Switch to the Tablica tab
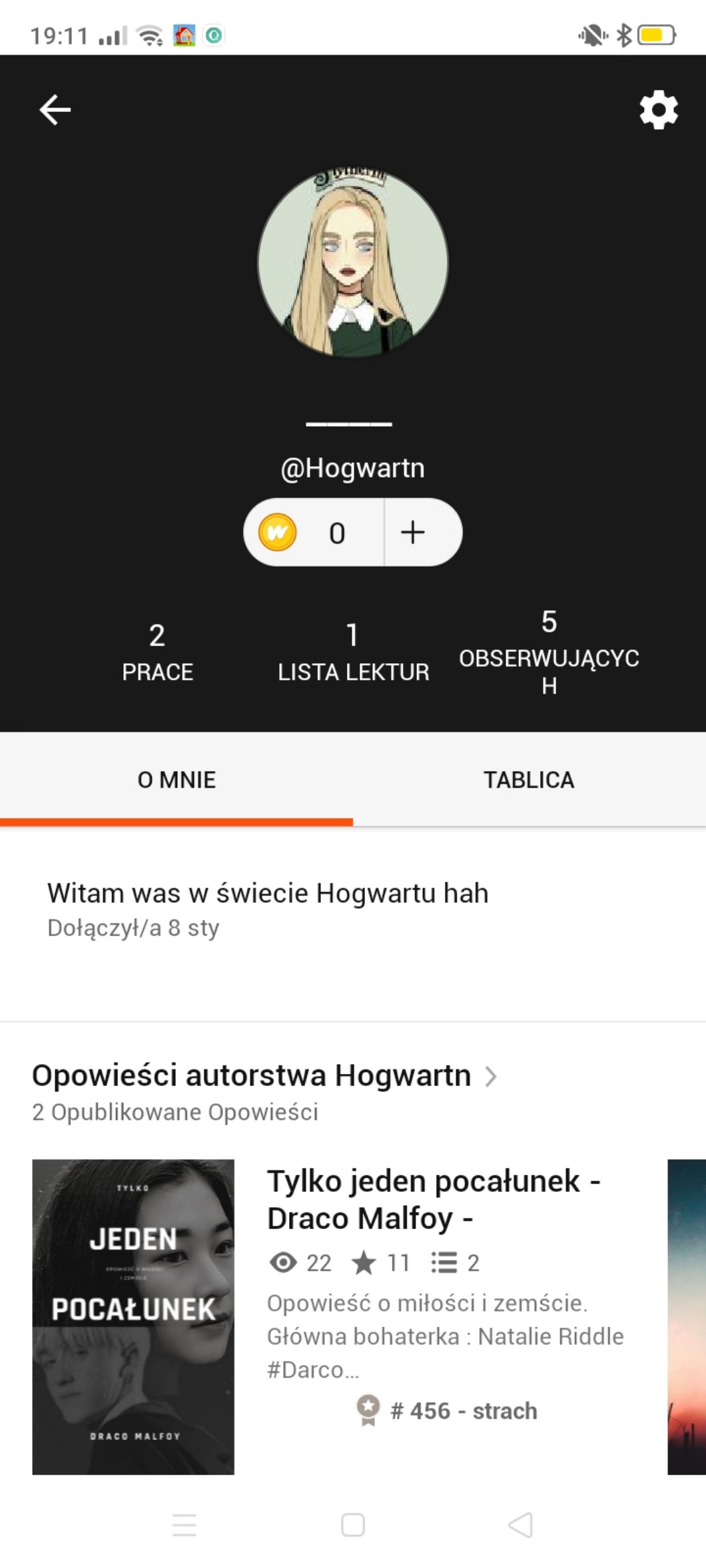This screenshot has width=706, height=1568. (x=529, y=780)
